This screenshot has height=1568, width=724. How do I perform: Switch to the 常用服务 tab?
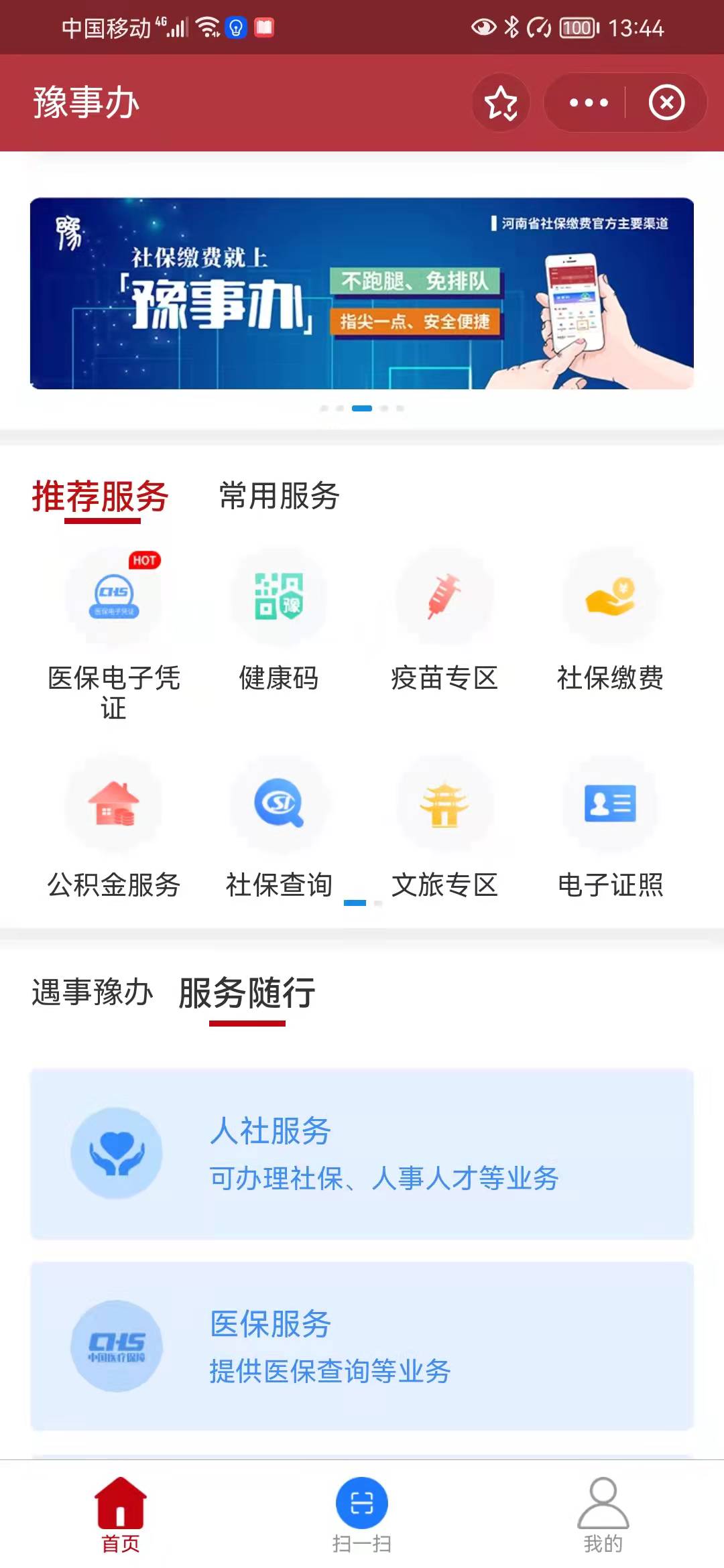click(279, 496)
